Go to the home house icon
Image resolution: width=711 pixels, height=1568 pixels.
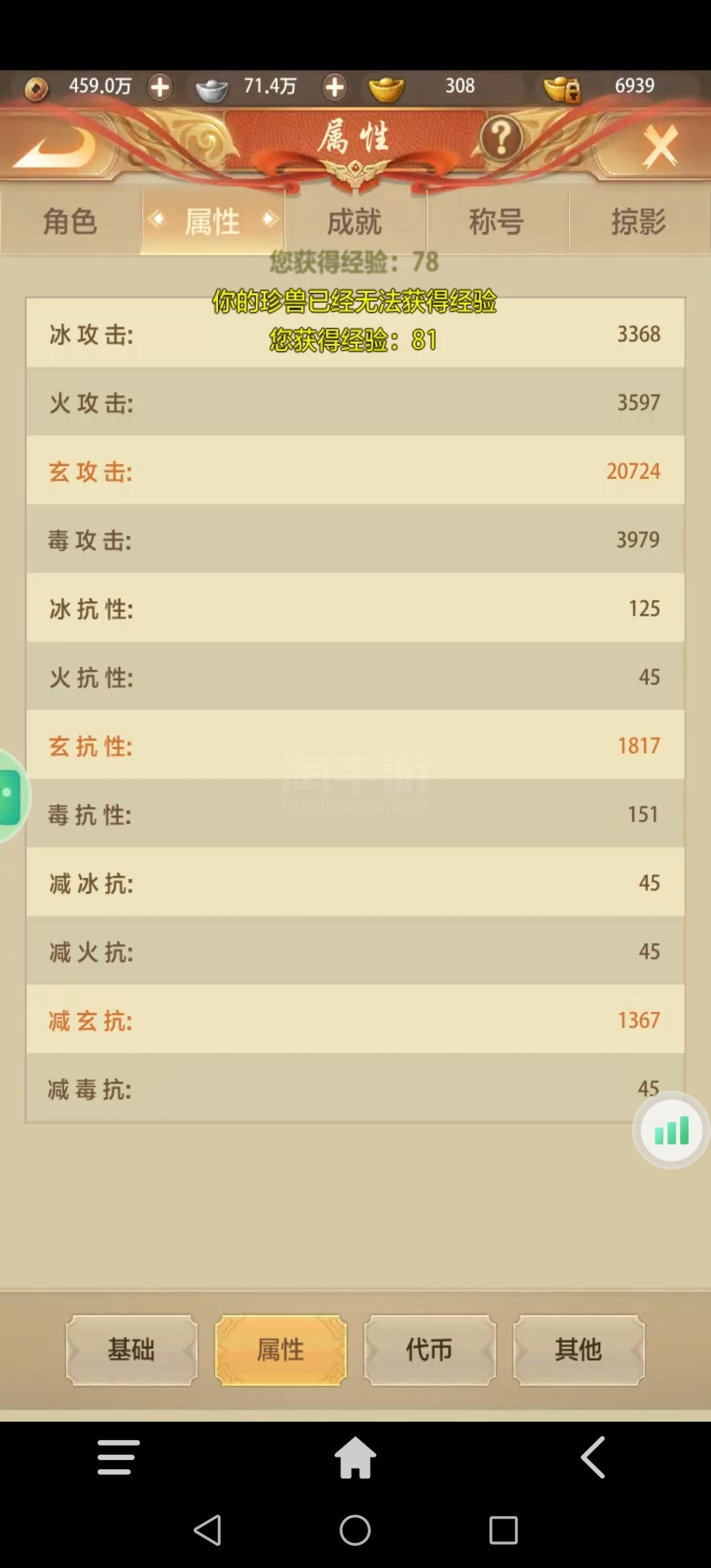[x=355, y=1457]
